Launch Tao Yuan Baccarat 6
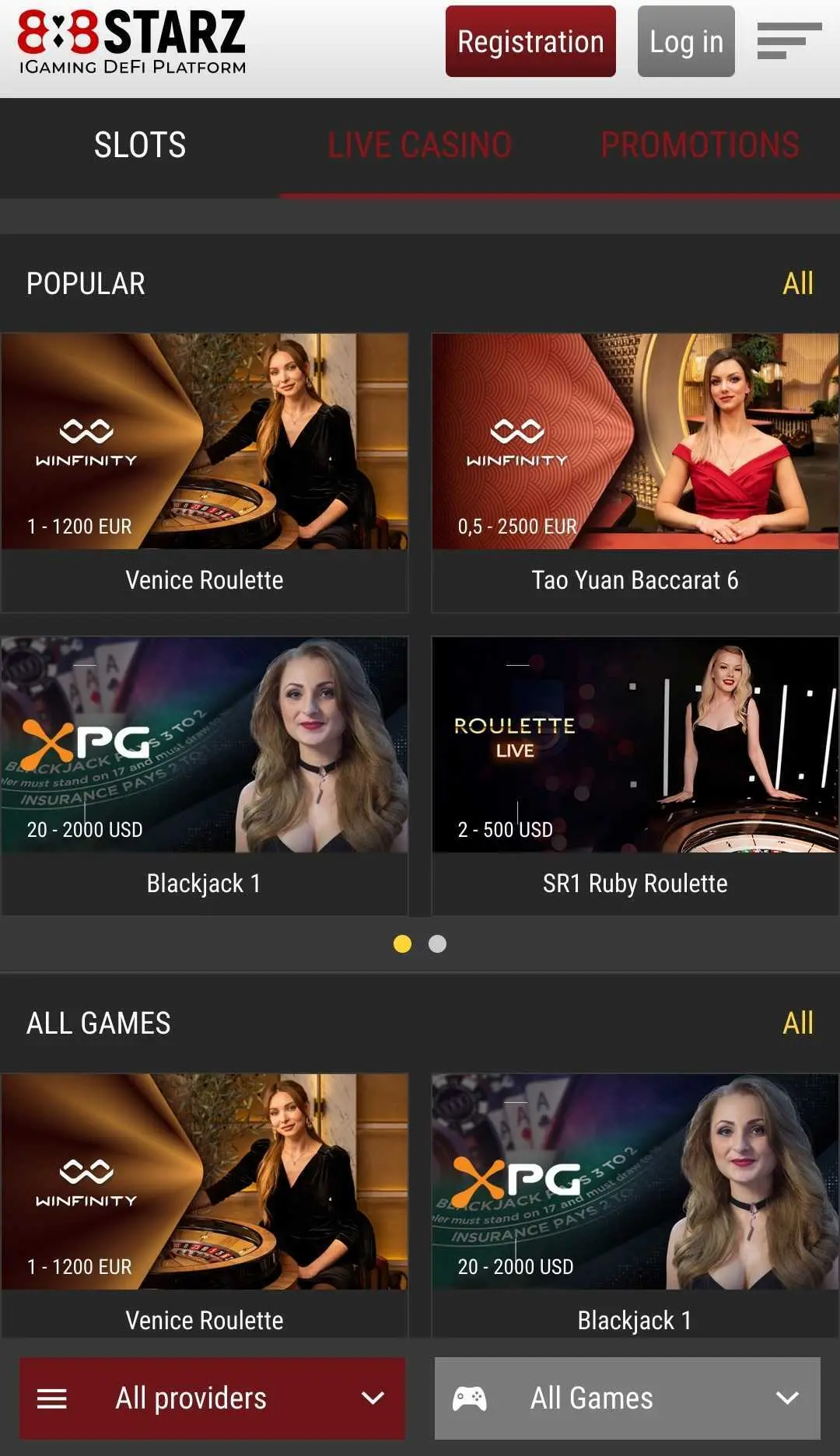This screenshot has height=1456, width=840. pyautogui.click(x=635, y=471)
